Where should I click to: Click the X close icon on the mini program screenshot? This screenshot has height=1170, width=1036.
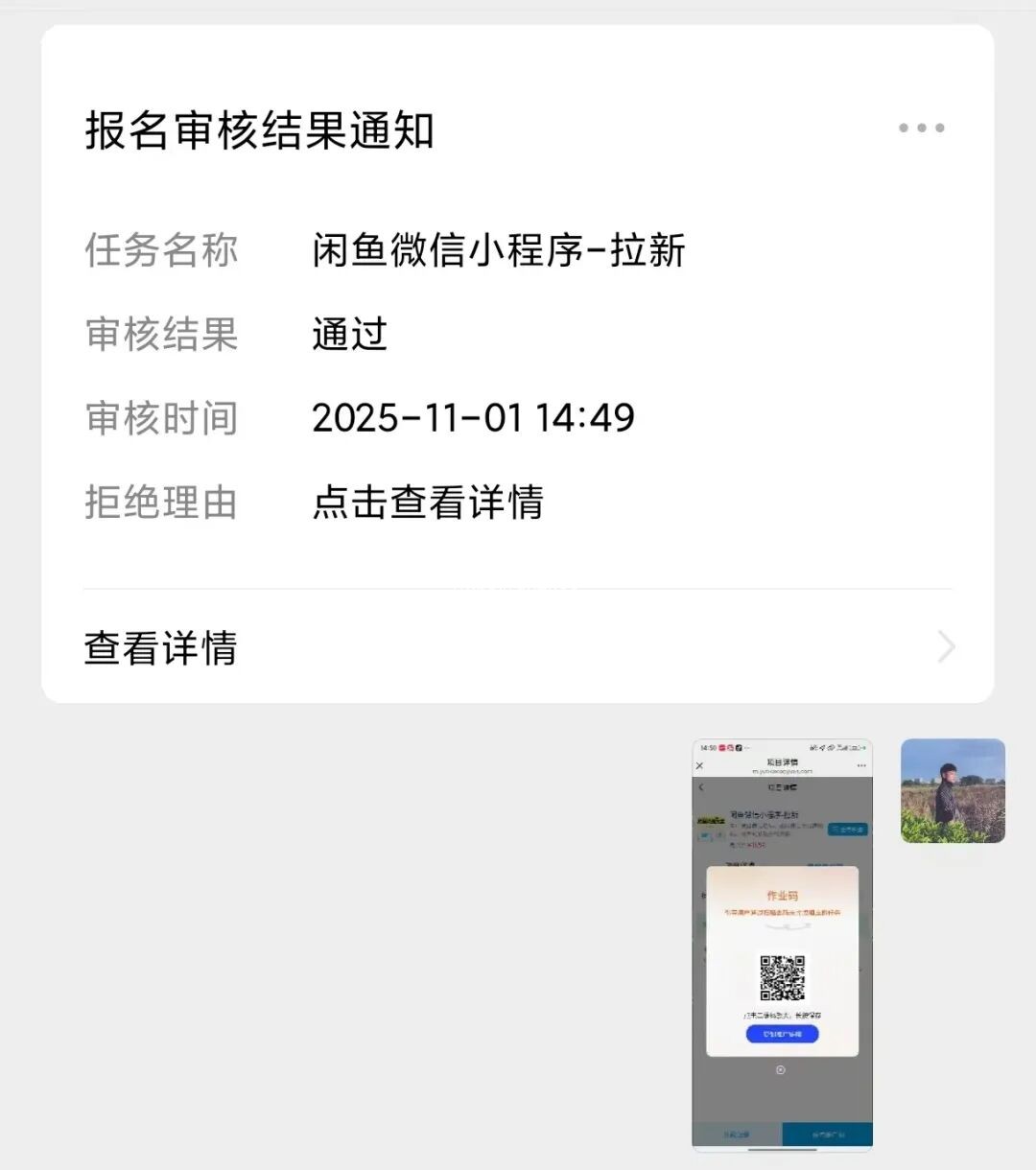click(x=700, y=764)
